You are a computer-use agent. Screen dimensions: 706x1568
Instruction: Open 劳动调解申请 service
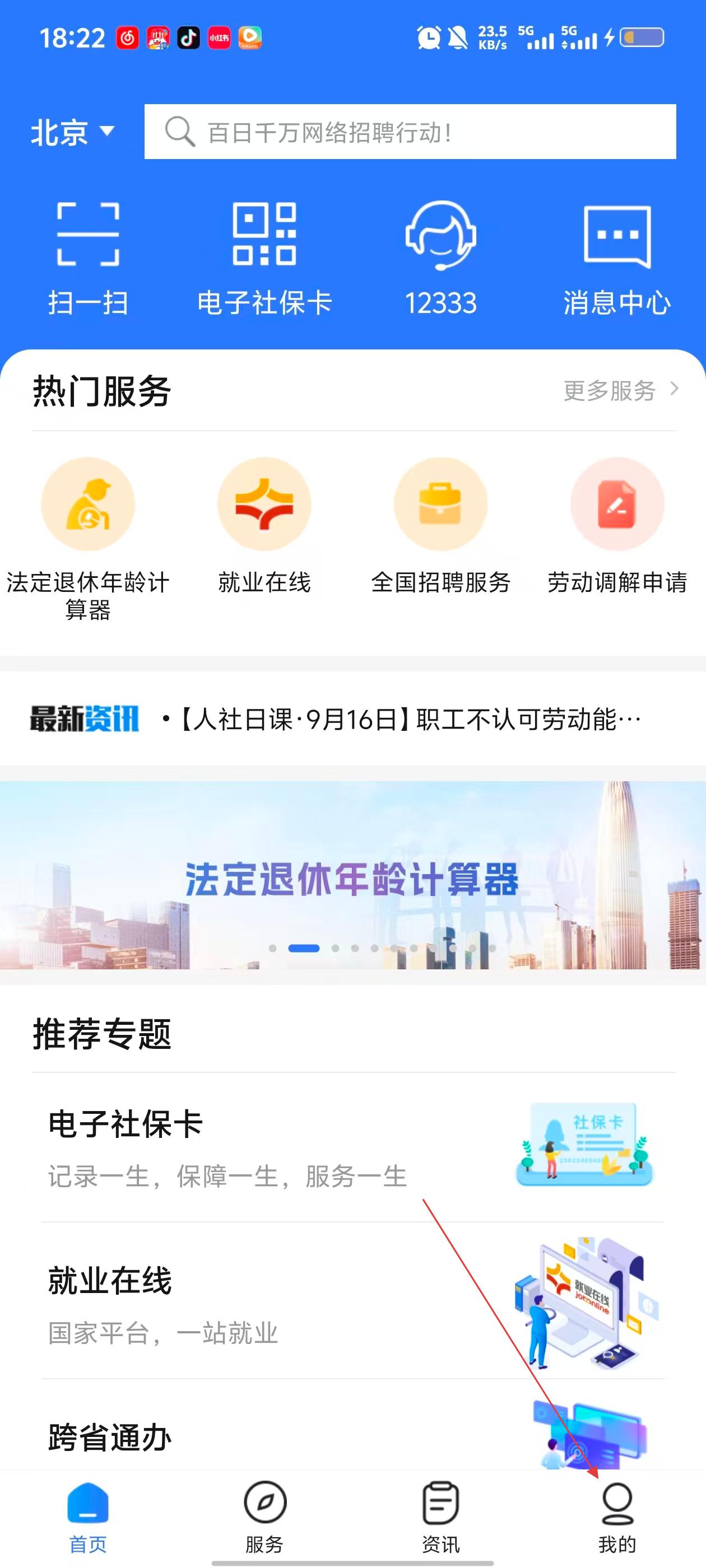[x=616, y=505]
